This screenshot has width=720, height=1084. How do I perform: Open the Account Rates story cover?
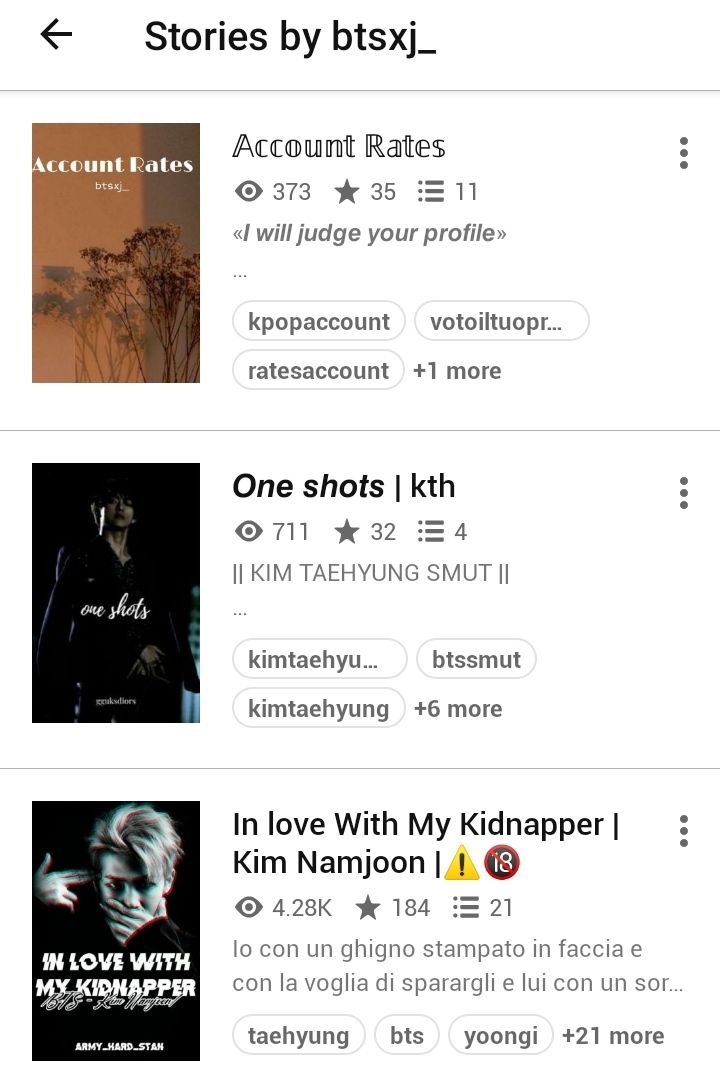[x=116, y=253]
